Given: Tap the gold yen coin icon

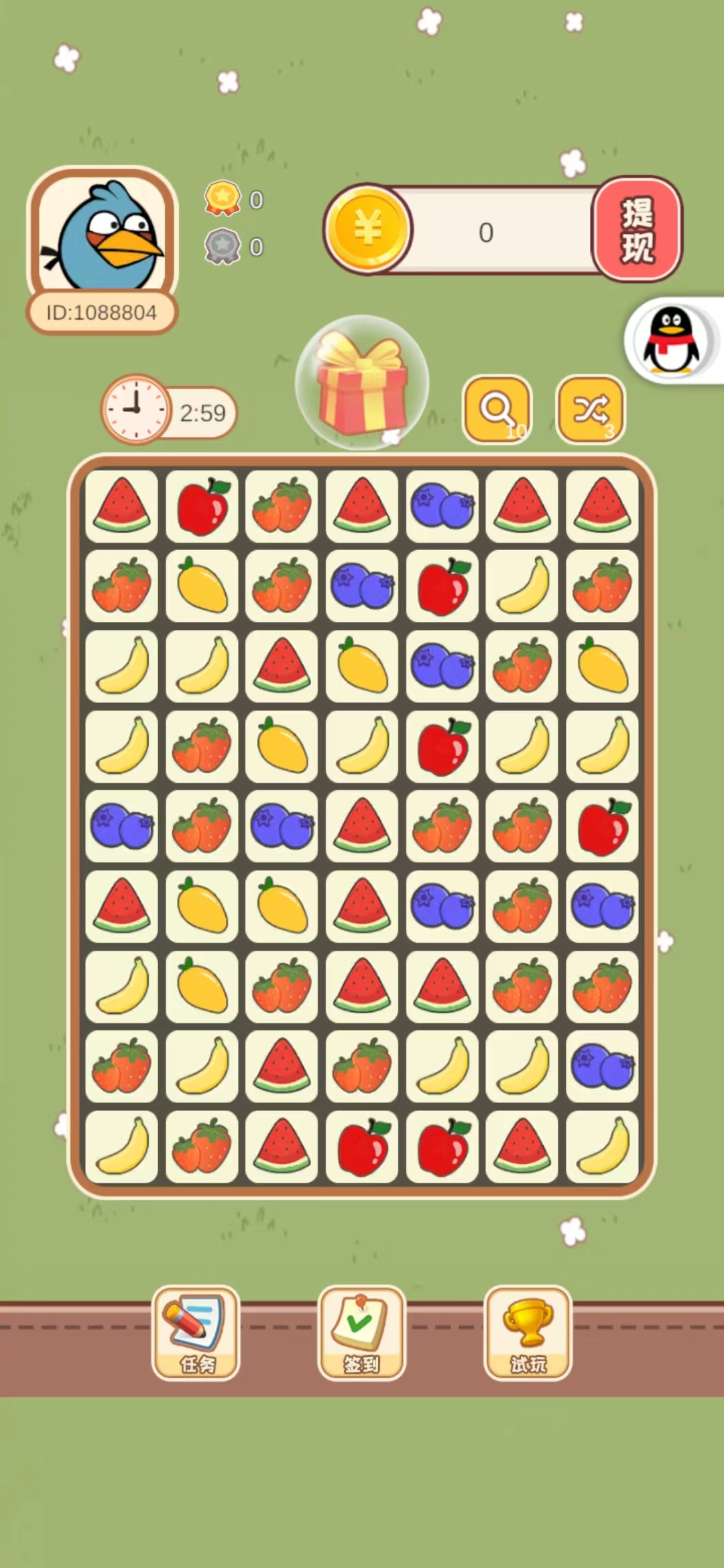Looking at the screenshot, I should click(x=367, y=229).
